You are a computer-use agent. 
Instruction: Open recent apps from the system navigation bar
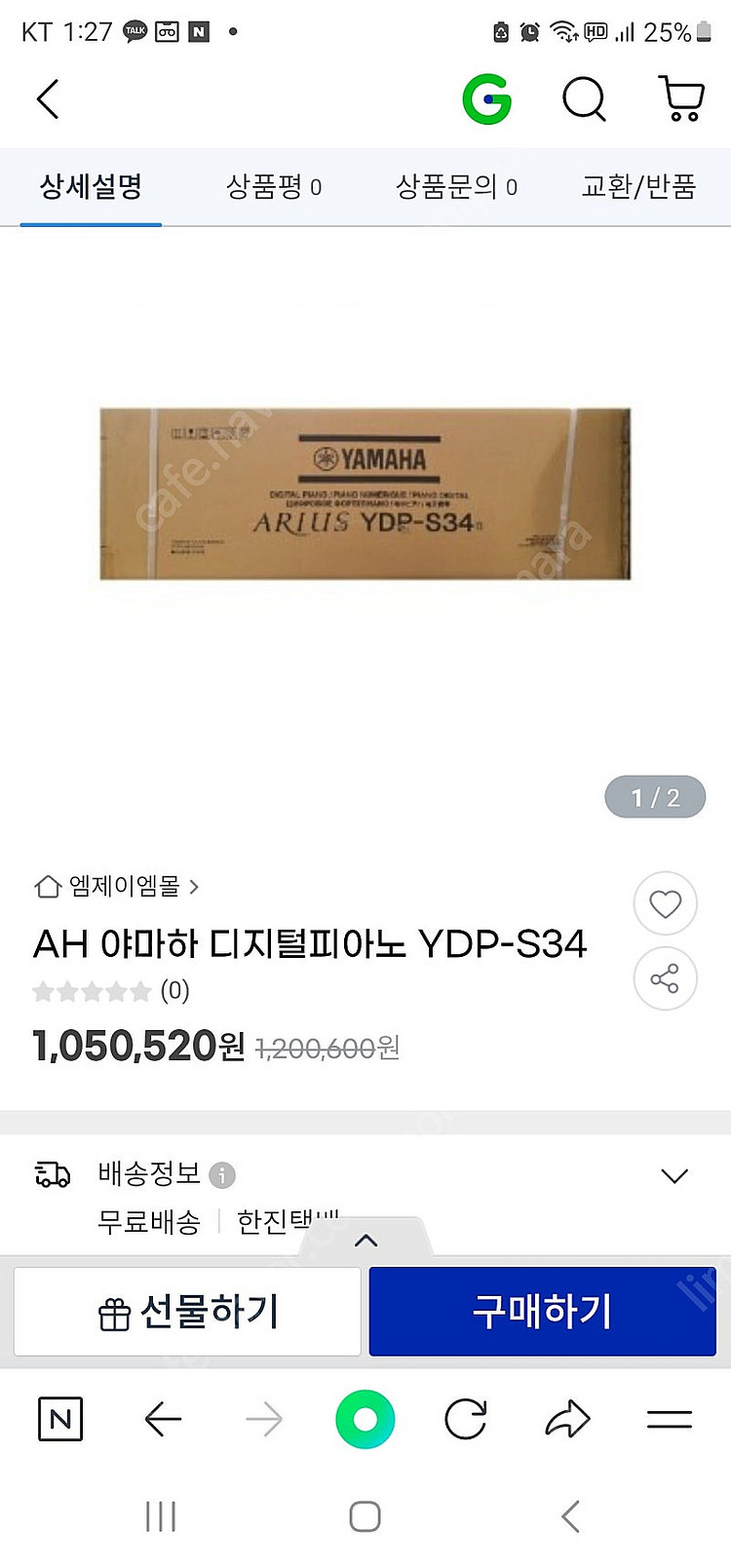click(161, 1516)
